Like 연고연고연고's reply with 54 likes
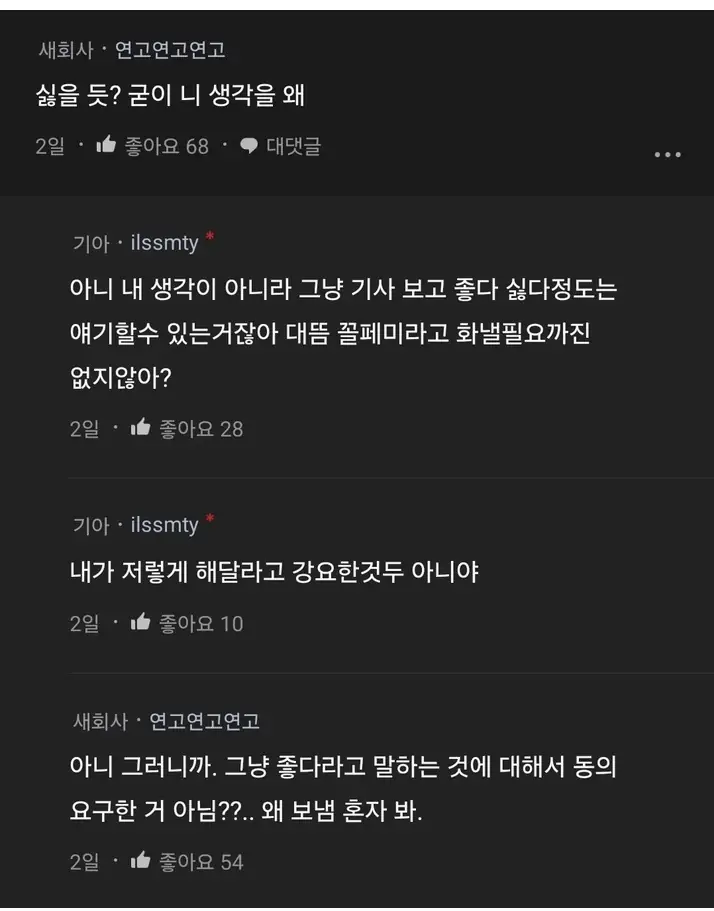This screenshot has width=714, height=911. (x=141, y=861)
